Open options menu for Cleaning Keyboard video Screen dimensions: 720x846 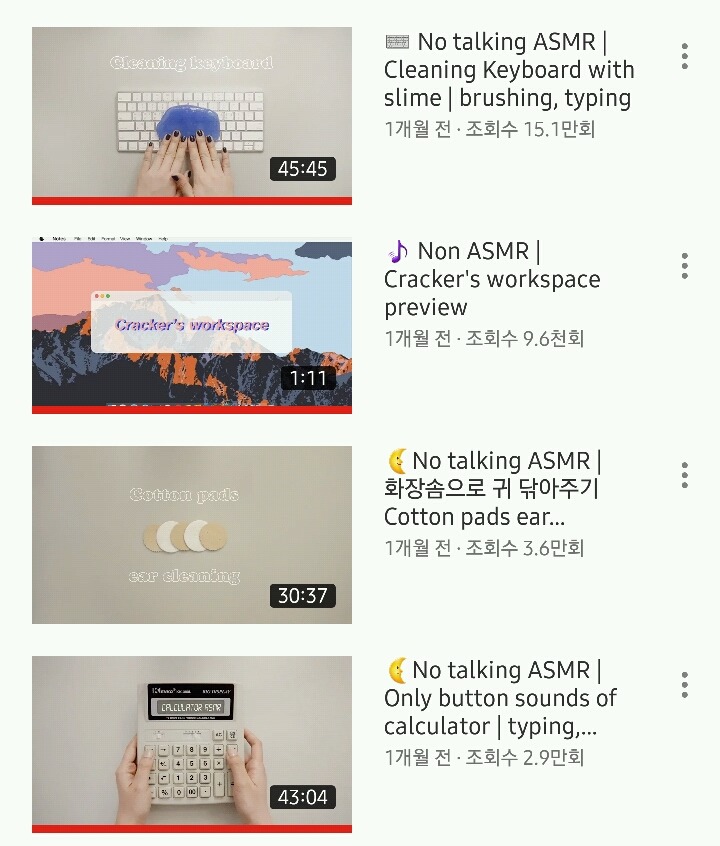tap(684, 56)
